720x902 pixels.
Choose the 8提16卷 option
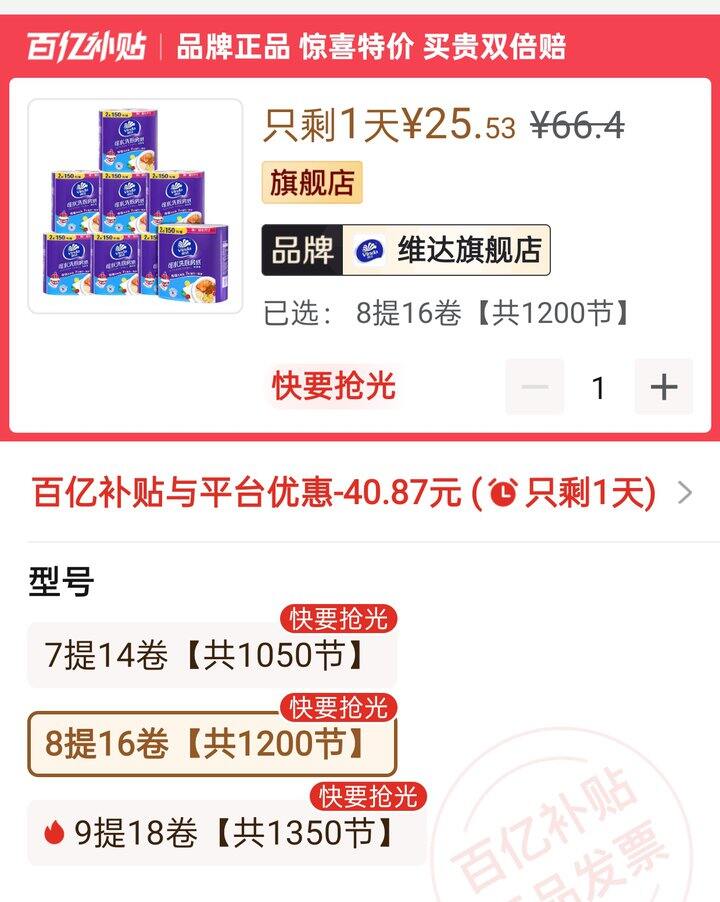[211, 744]
